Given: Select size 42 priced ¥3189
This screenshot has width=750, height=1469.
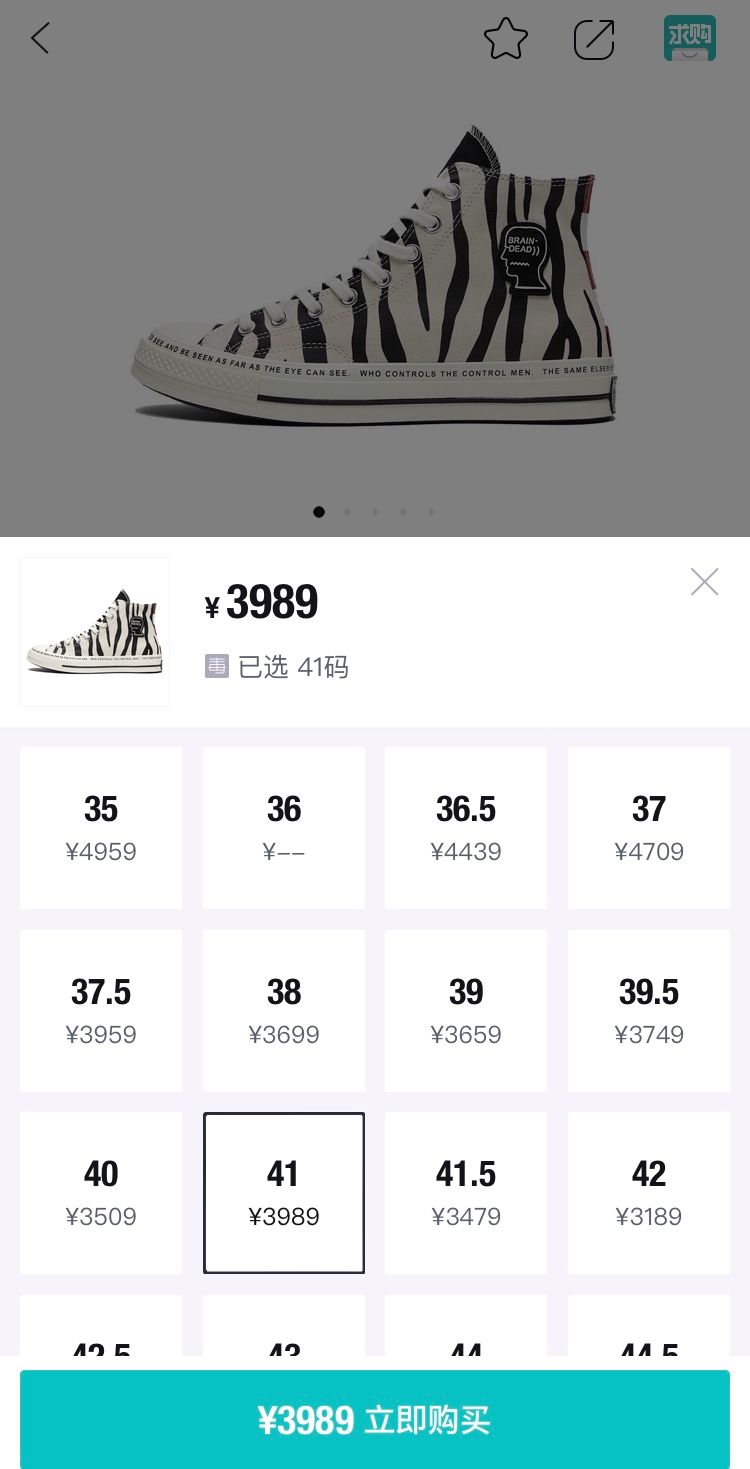Looking at the screenshot, I should (x=648, y=1192).
